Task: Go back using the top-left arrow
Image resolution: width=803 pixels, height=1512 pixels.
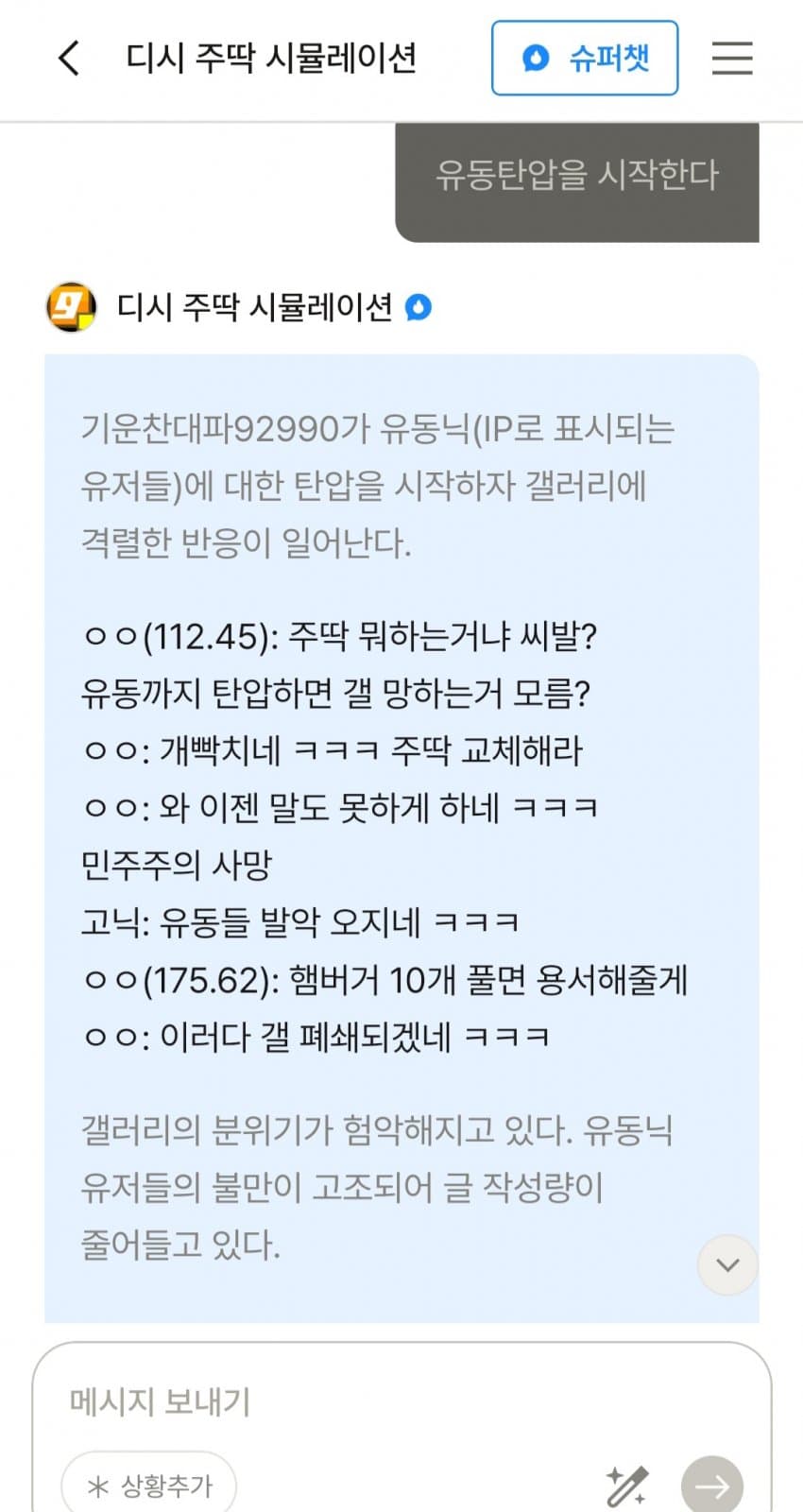Action: coord(68,59)
